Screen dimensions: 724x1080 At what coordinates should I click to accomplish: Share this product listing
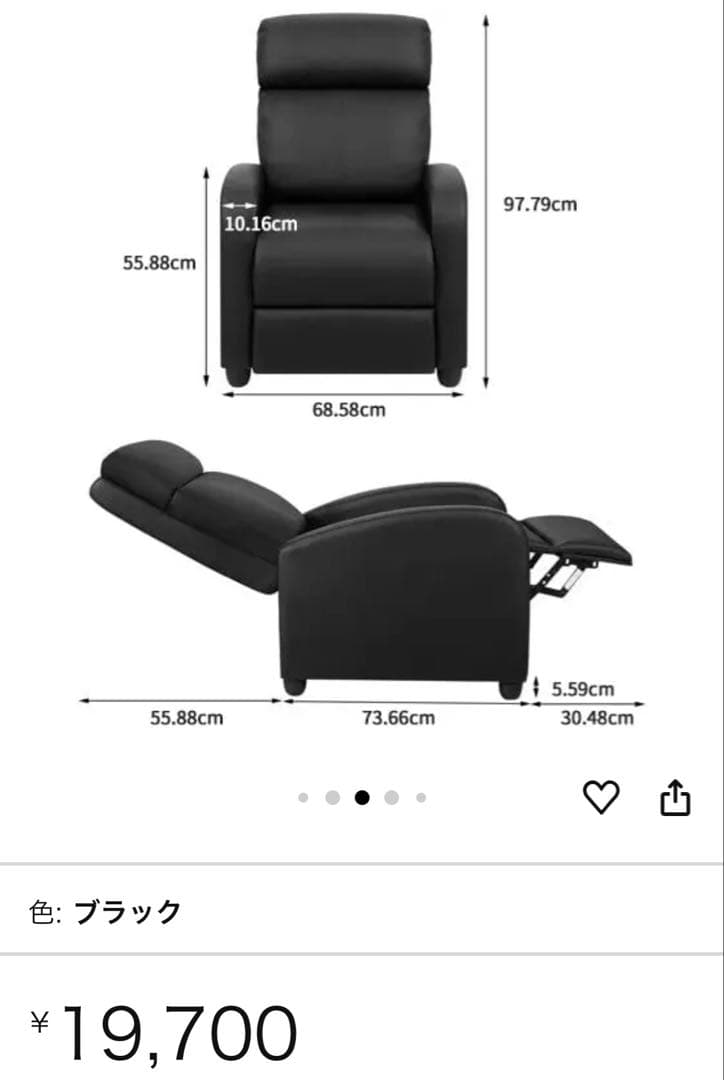tap(675, 797)
